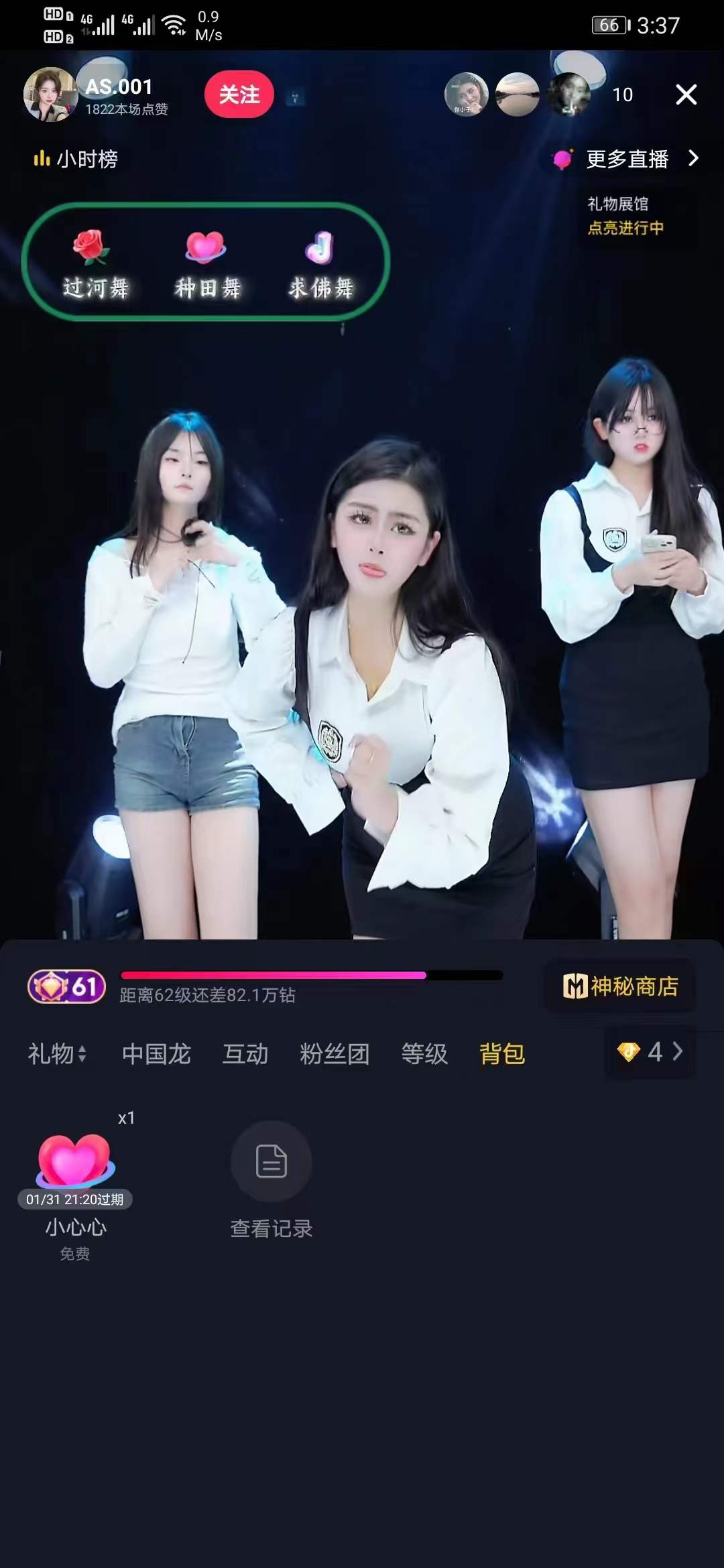Open the diamond balance recharge
This screenshot has height=1568, width=724.
(650, 1052)
